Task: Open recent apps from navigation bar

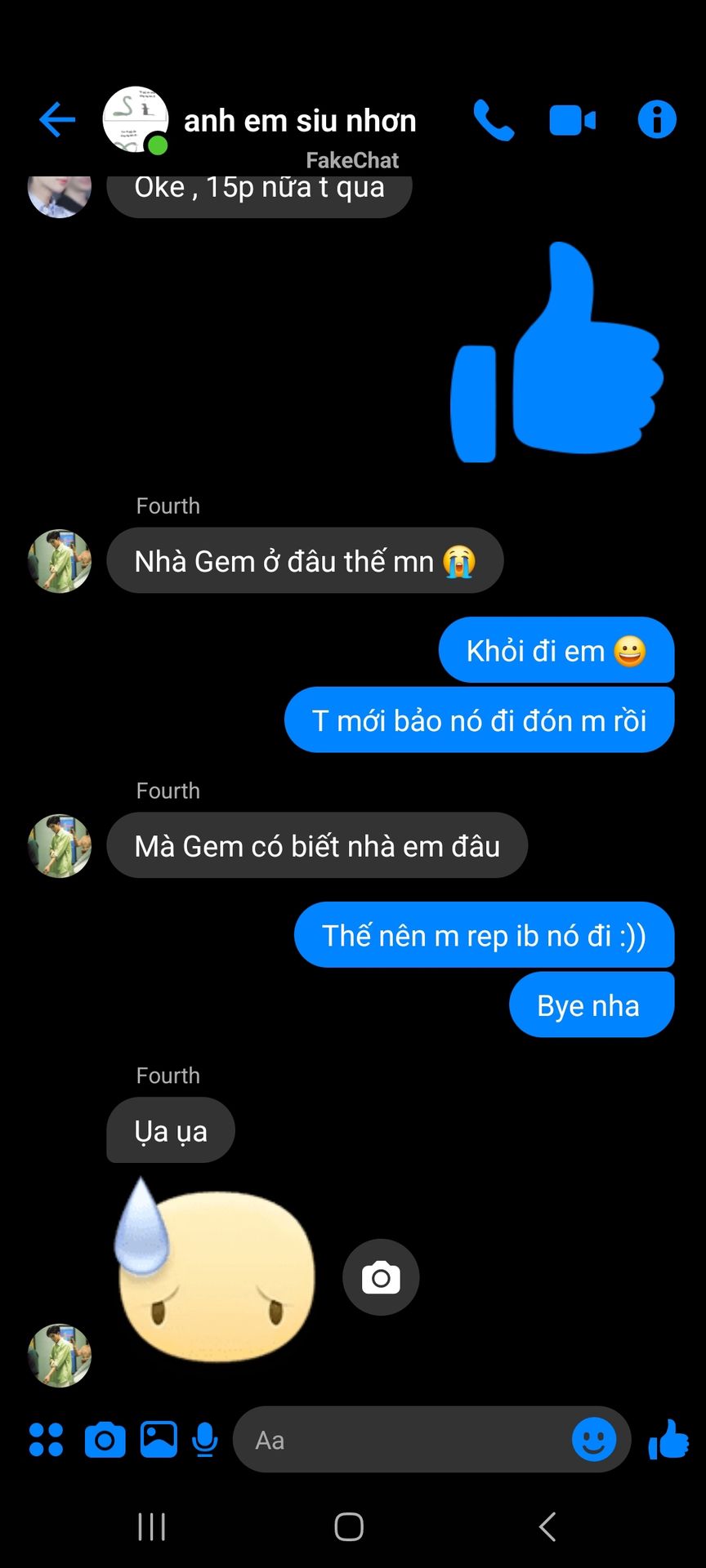Action: point(152,1526)
